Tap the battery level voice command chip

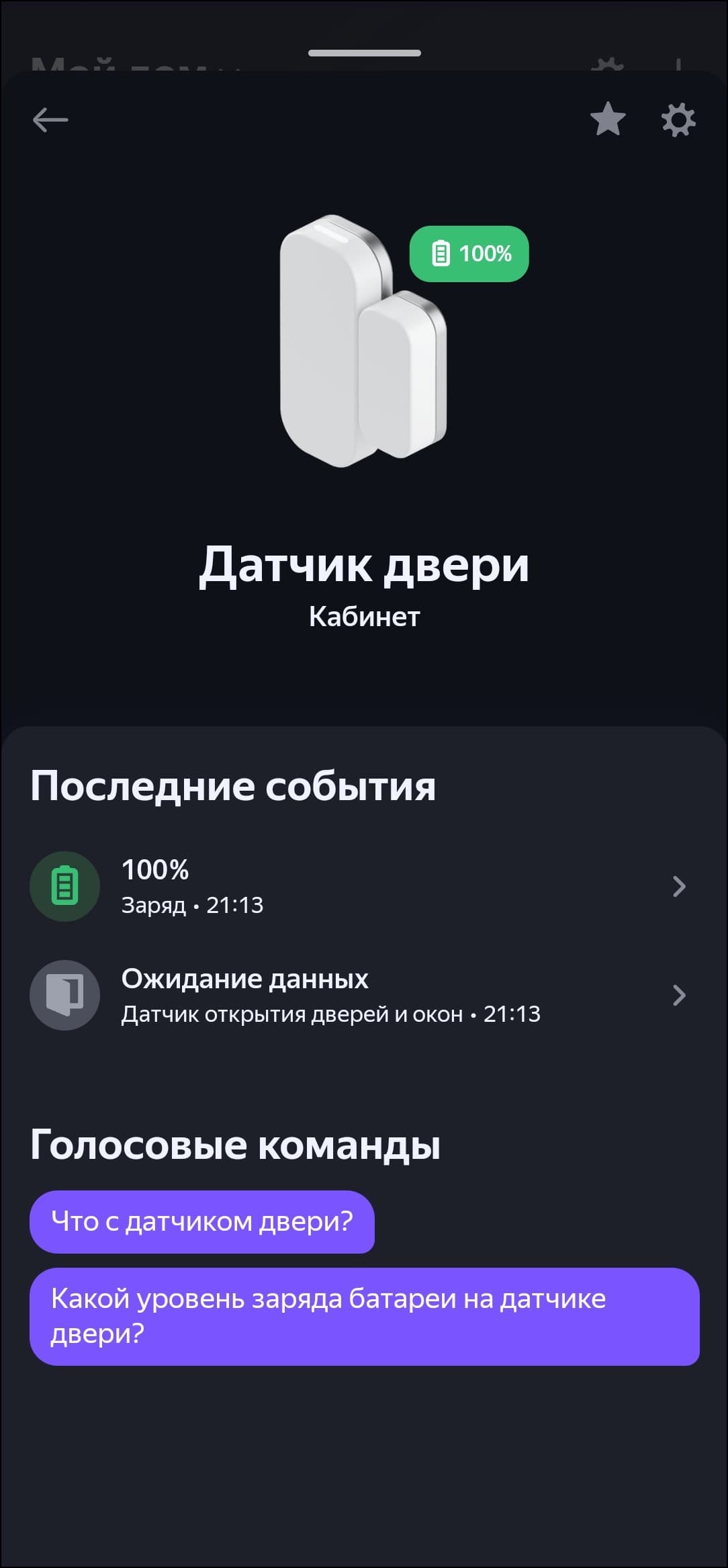point(364,1316)
